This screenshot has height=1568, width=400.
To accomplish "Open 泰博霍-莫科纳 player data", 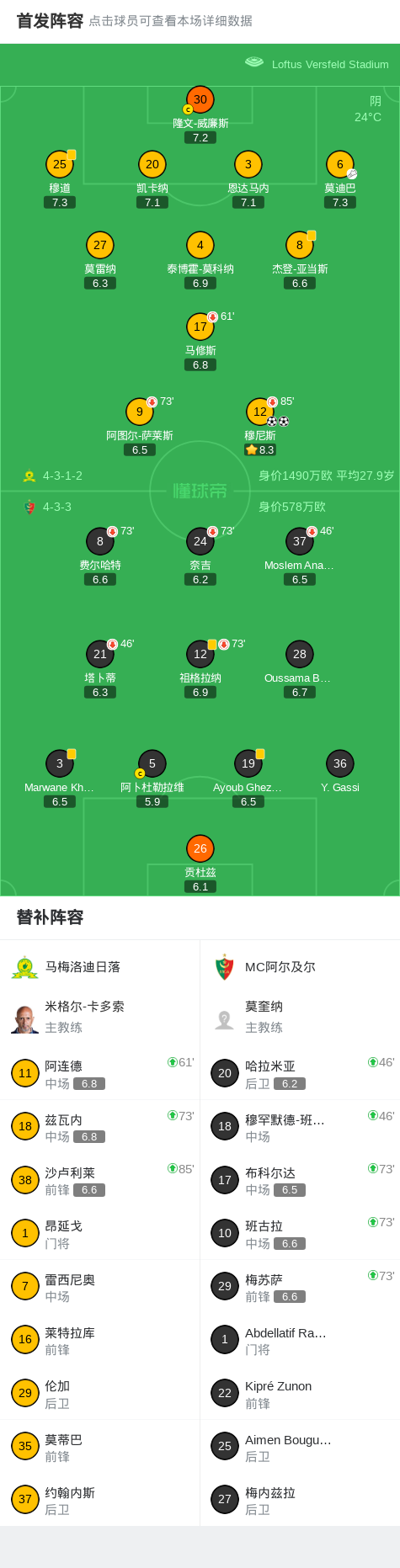I will 200,259.
